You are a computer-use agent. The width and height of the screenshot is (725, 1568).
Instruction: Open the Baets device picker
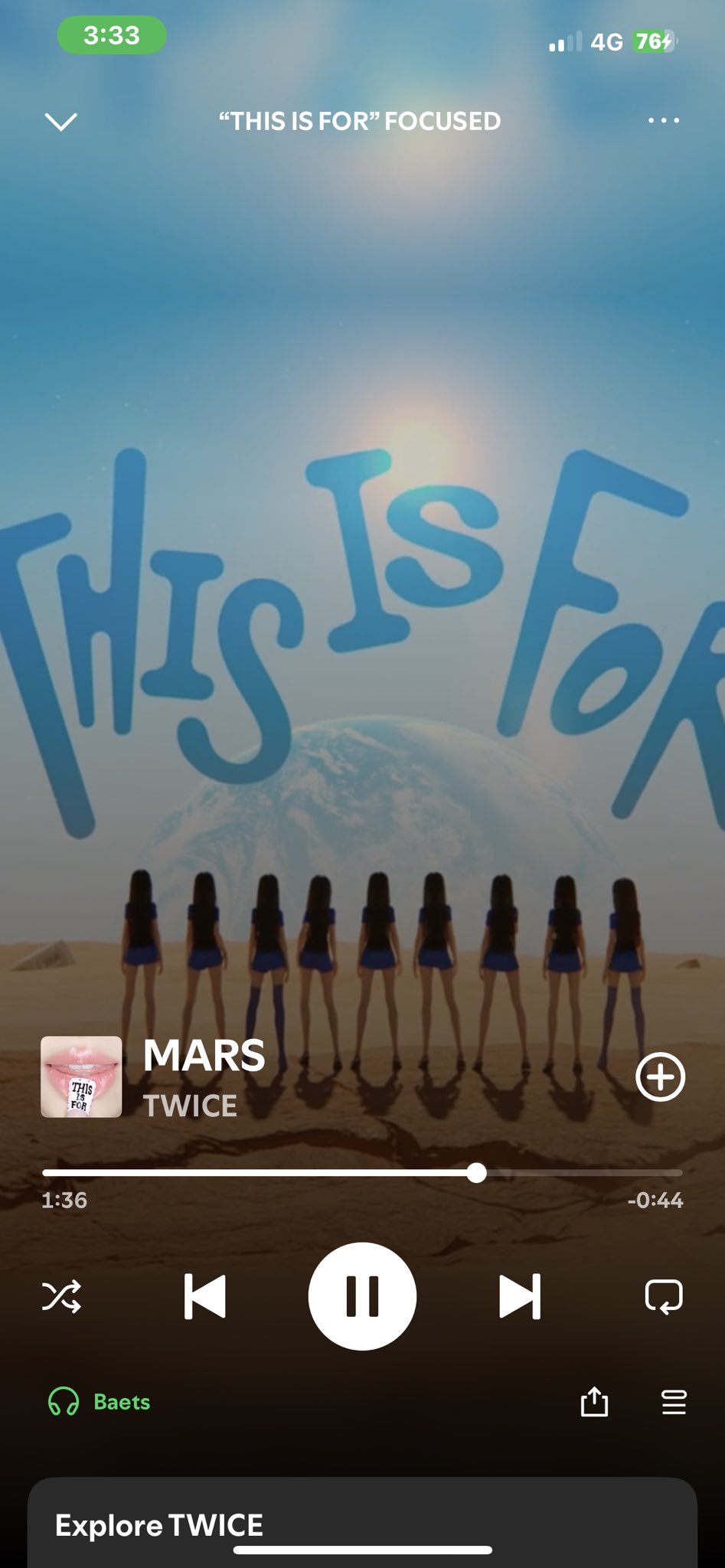[x=100, y=1402]
